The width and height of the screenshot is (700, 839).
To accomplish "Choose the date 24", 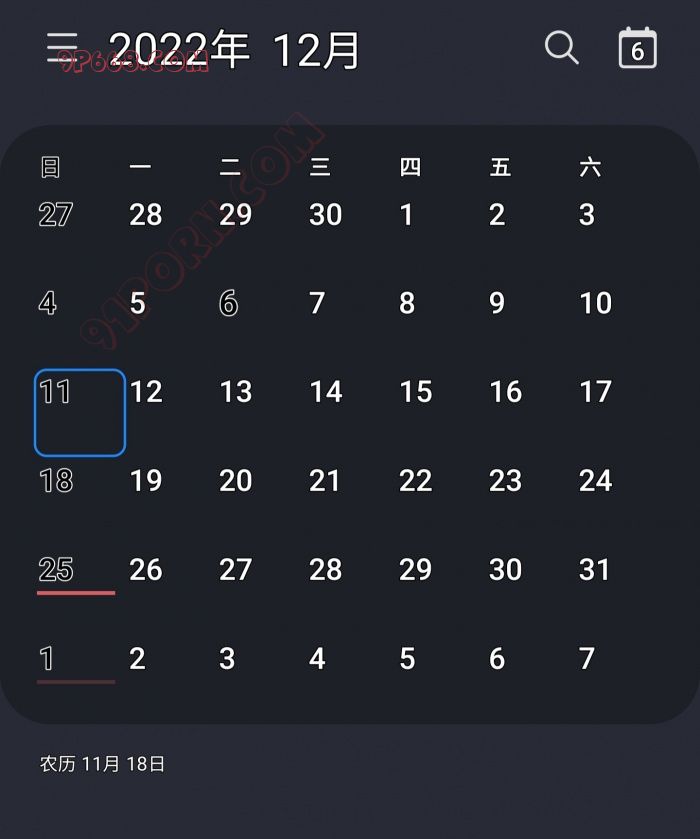I will click(595, 481).
